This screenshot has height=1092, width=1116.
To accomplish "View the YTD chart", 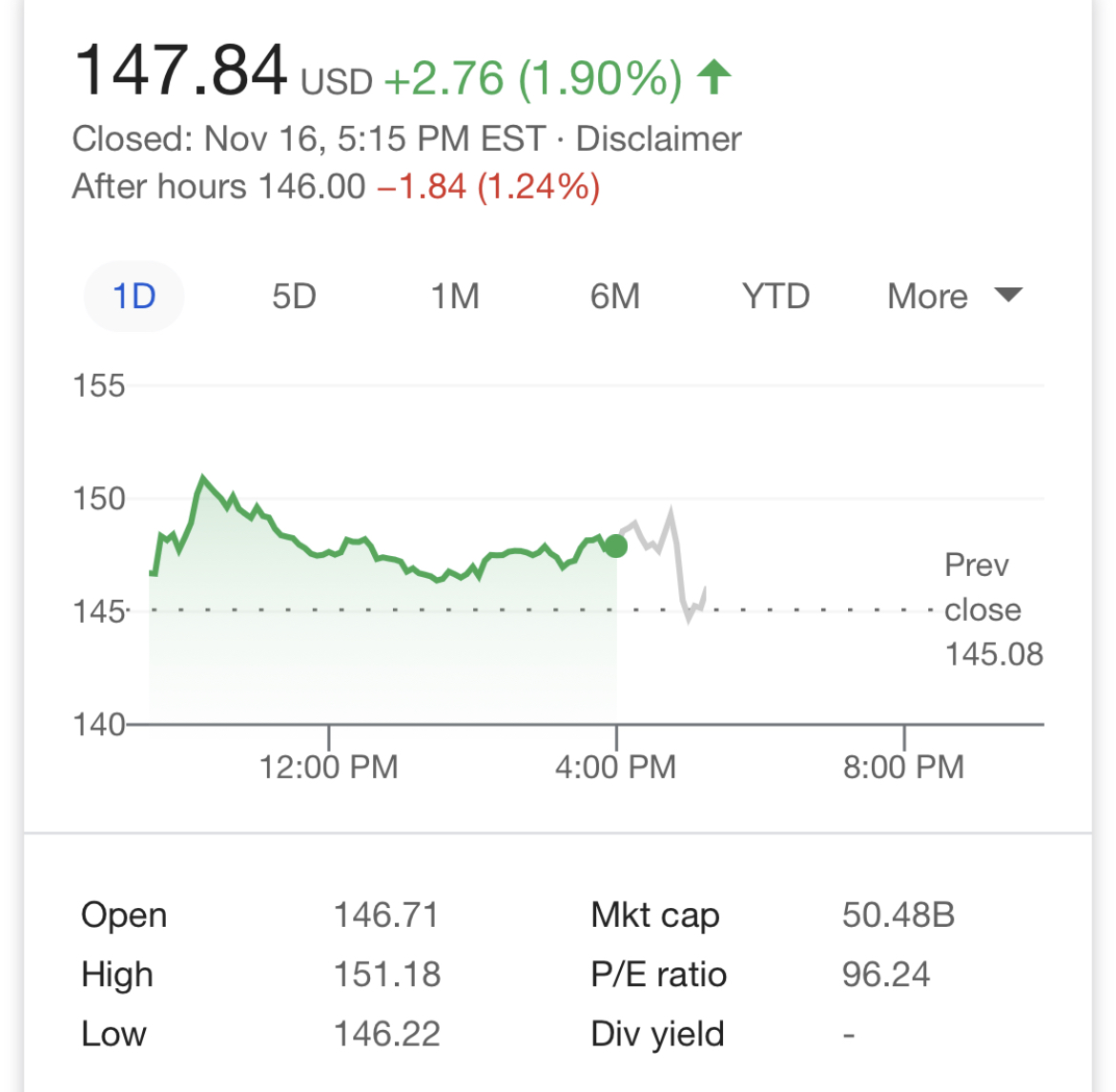I will pos(775,297).
